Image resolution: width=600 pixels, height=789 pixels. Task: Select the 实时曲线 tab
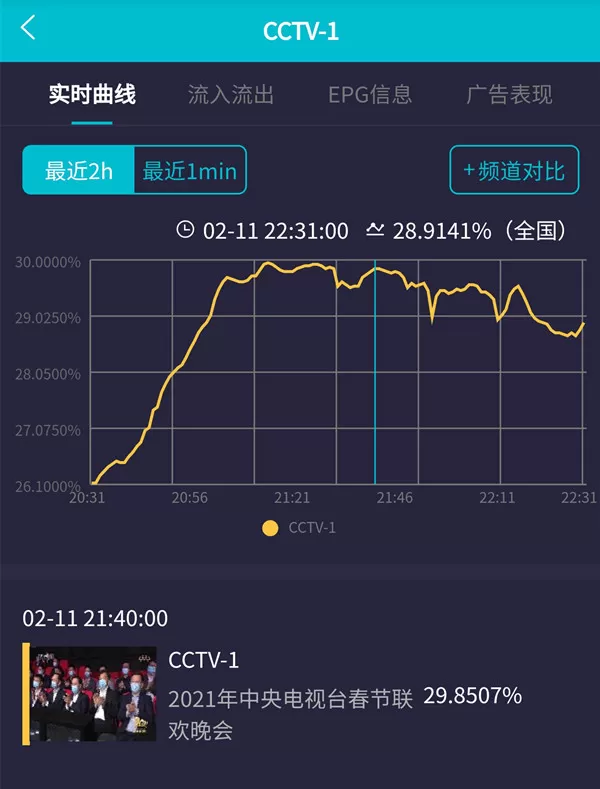(92, 94)
